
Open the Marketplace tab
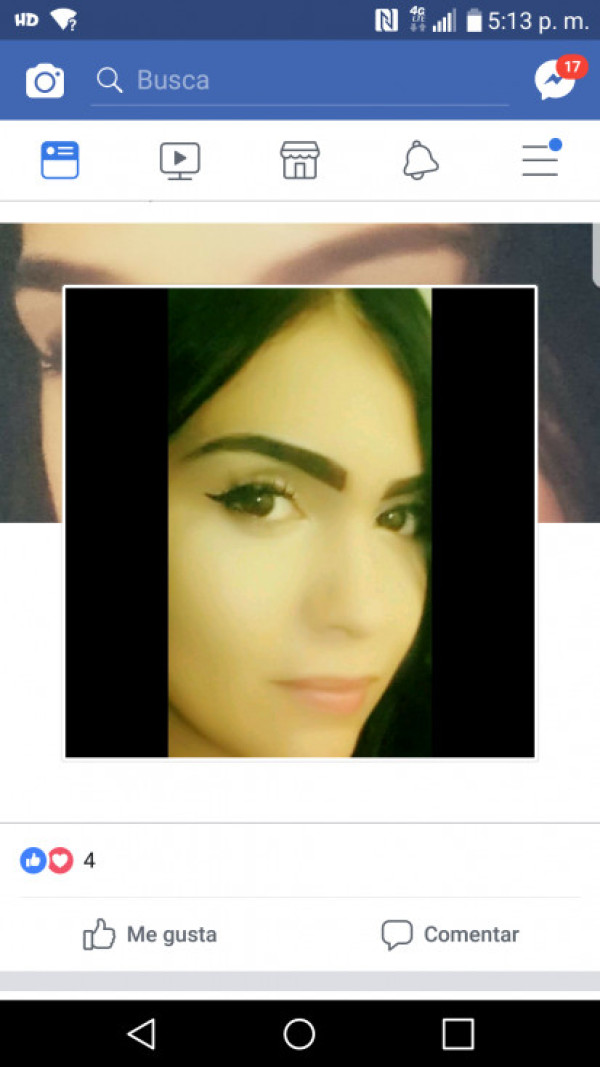[300, 160]
